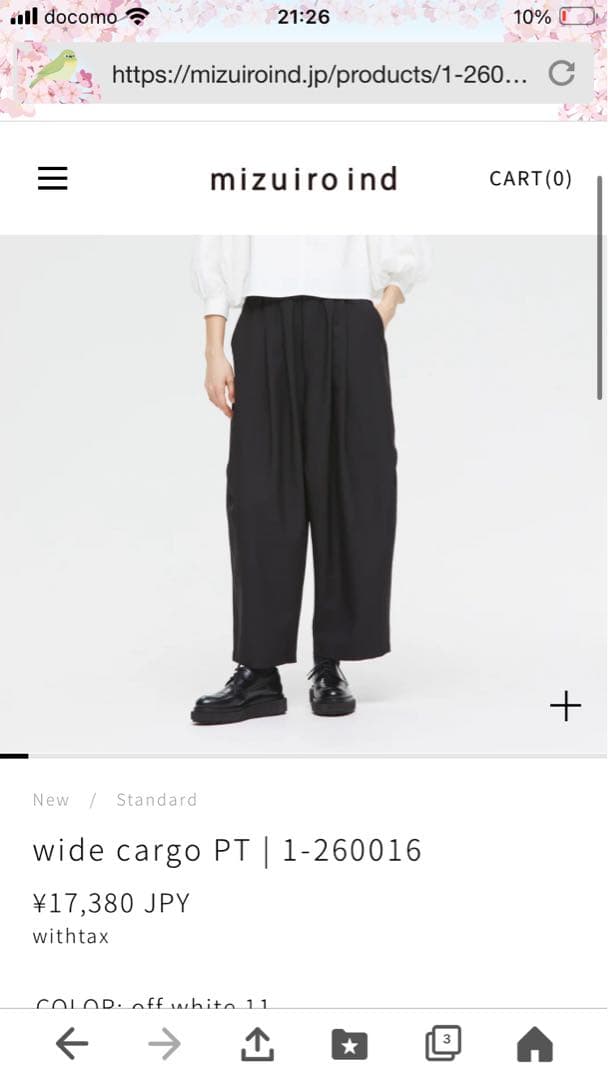Open the New breadcrumb link
Viewport: 608px width, 1080px height.
click(51, 800)
